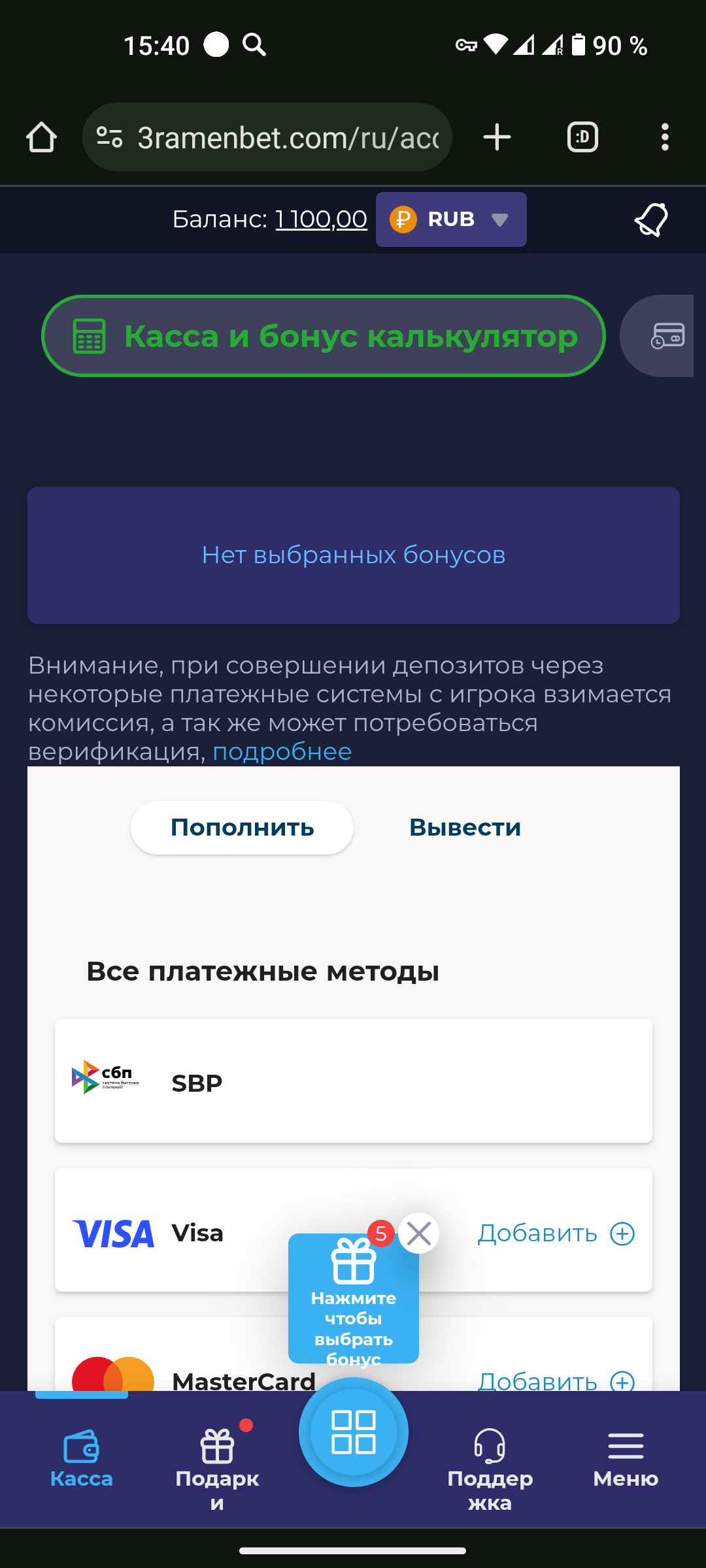
Task: Follow the подробнее link
Action: pos(282,752)
